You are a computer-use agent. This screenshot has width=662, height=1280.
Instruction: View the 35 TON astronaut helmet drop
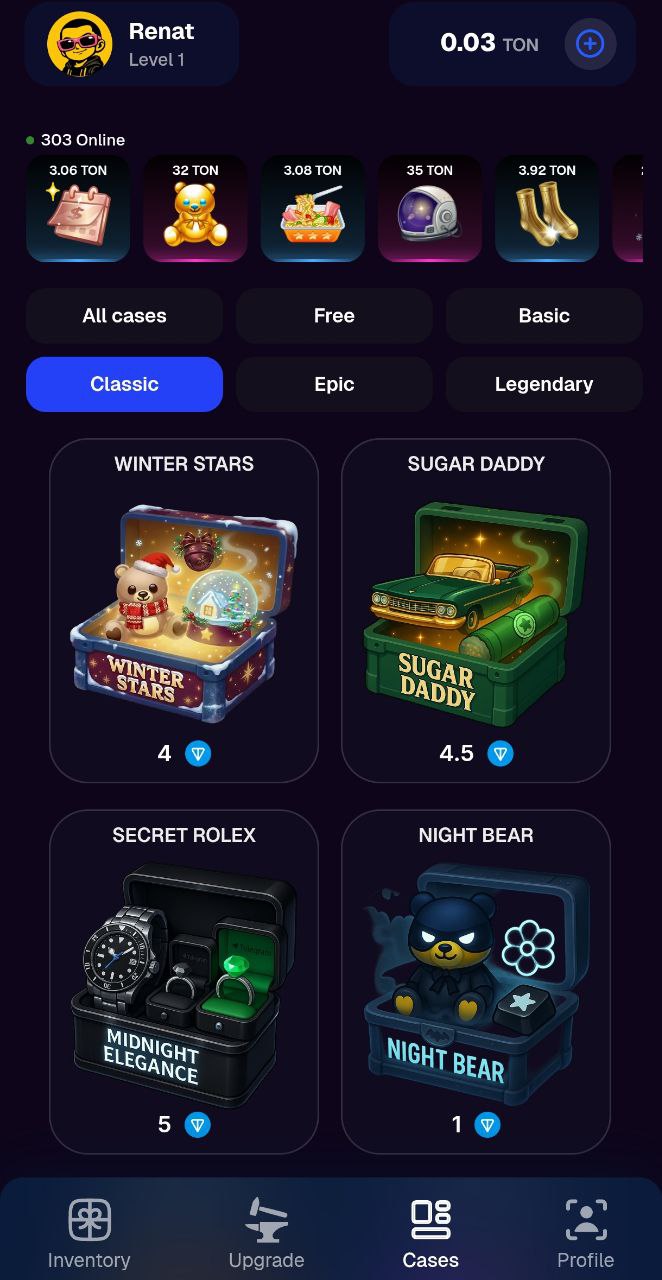click(x=429, y=208)
